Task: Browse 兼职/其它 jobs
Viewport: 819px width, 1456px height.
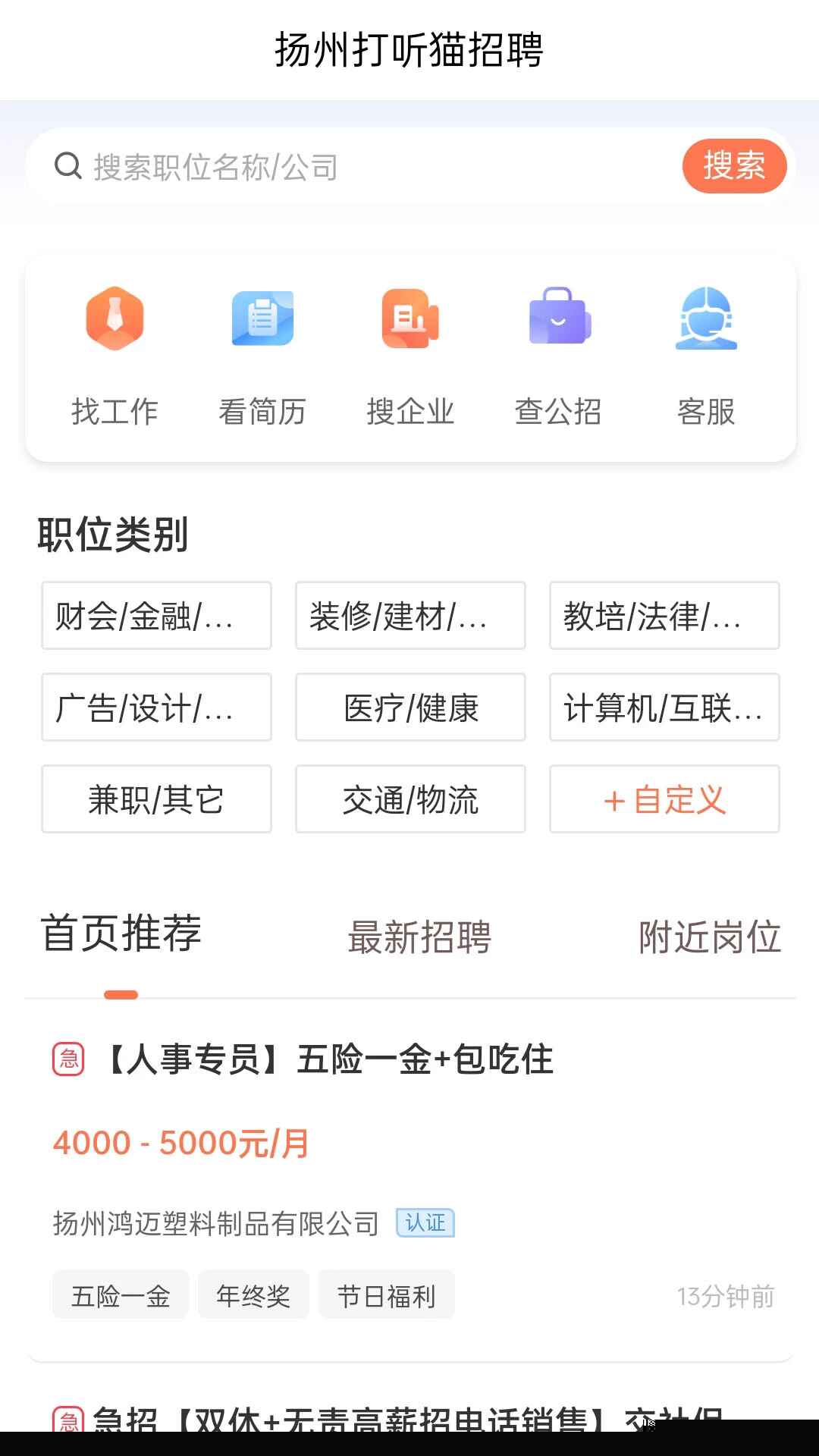Action: tap(156, 799)
